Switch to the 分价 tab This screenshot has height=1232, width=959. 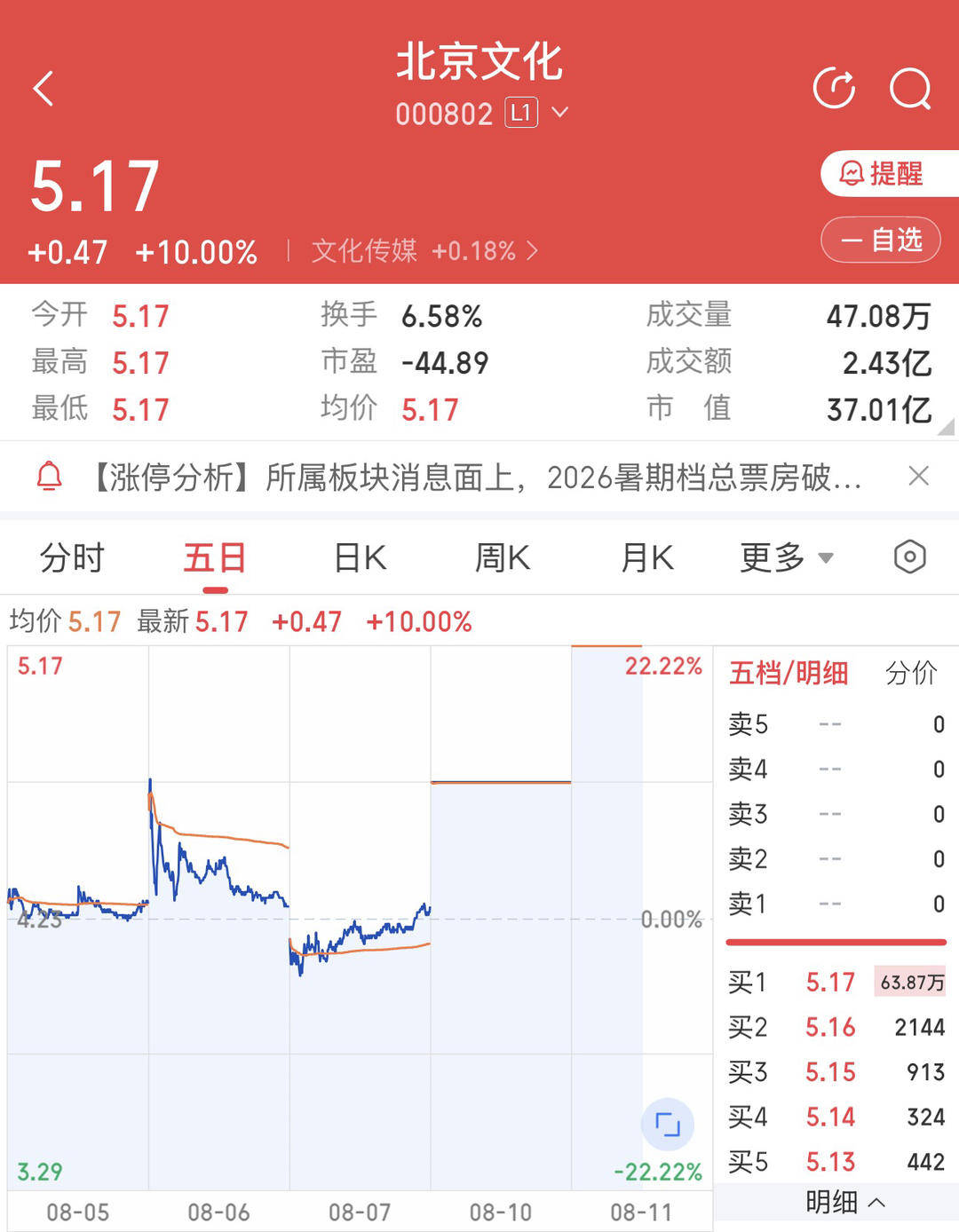[911, 673]
